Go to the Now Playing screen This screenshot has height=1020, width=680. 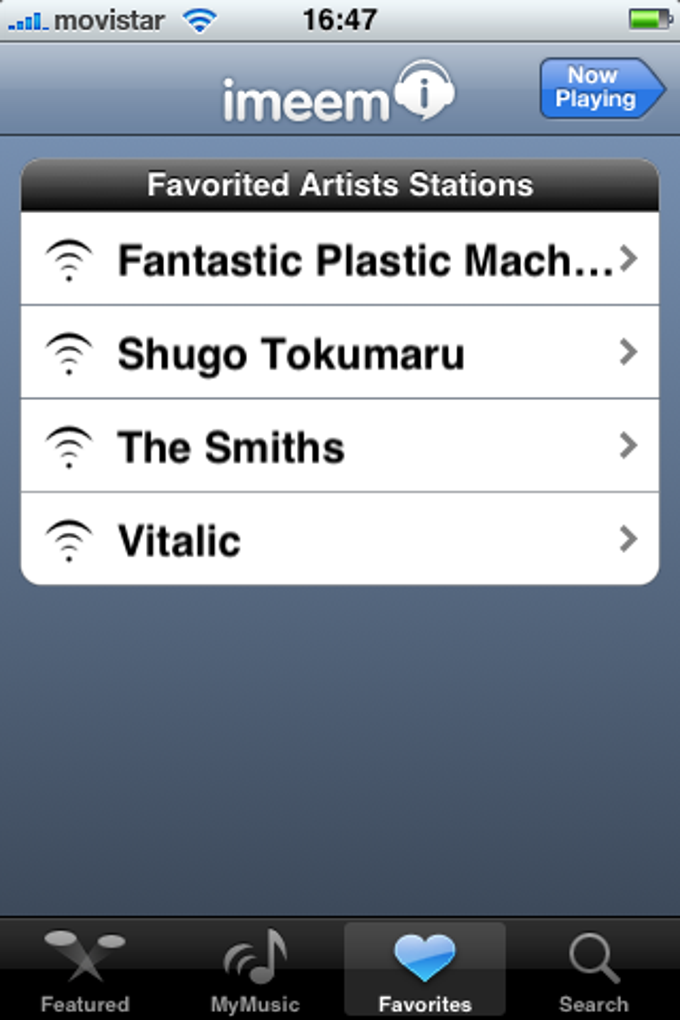(600, 88)
